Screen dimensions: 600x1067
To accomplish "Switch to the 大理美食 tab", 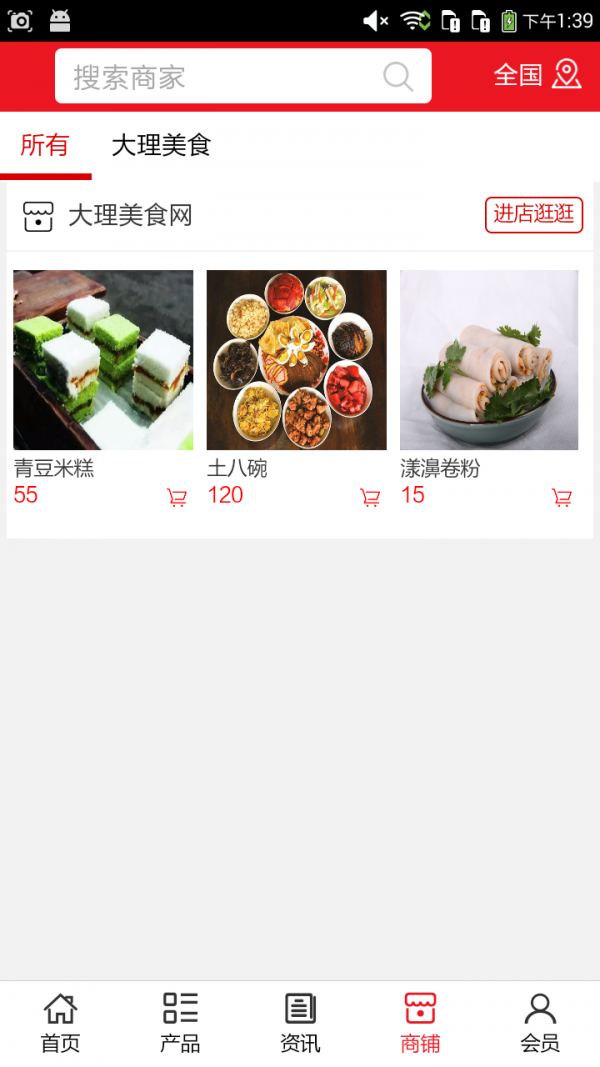I will coord(161,145).
